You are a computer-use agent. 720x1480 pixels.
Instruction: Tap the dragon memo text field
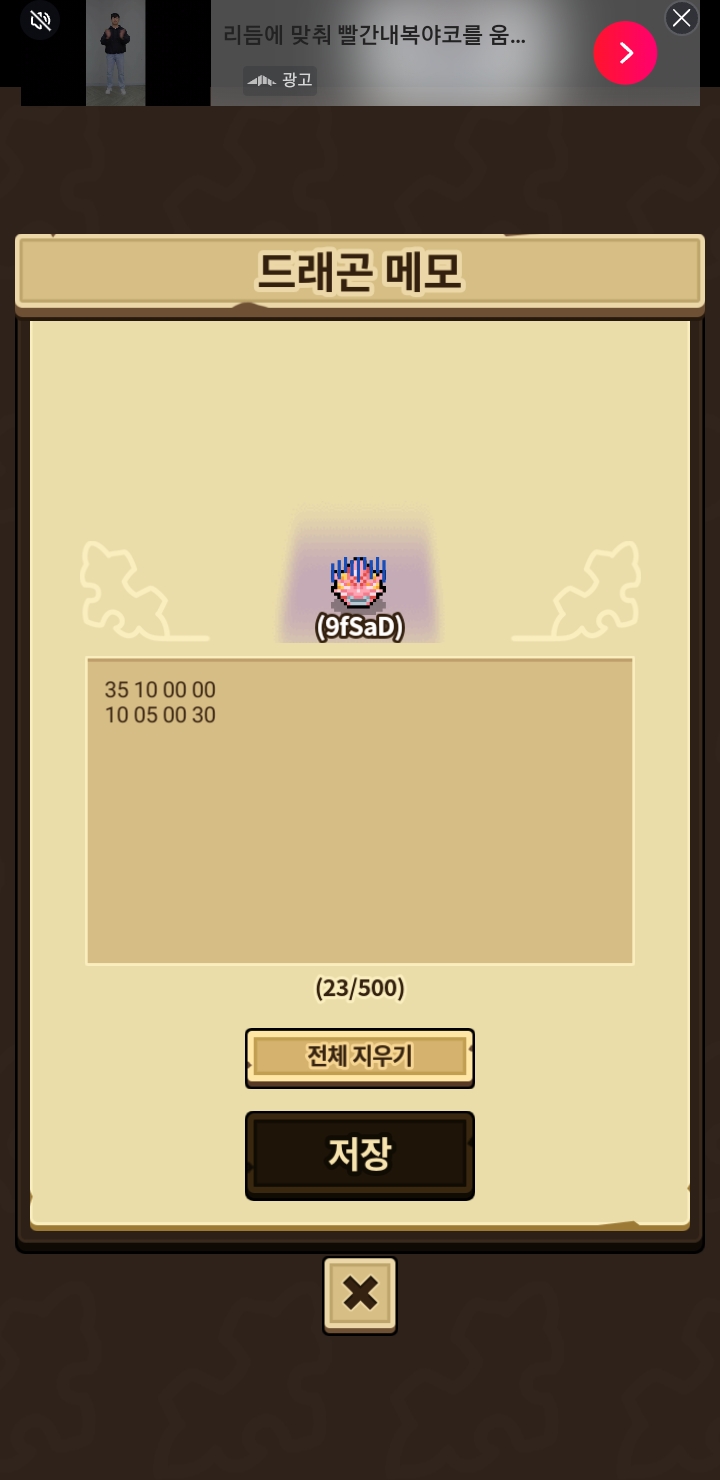coord(360,810)
